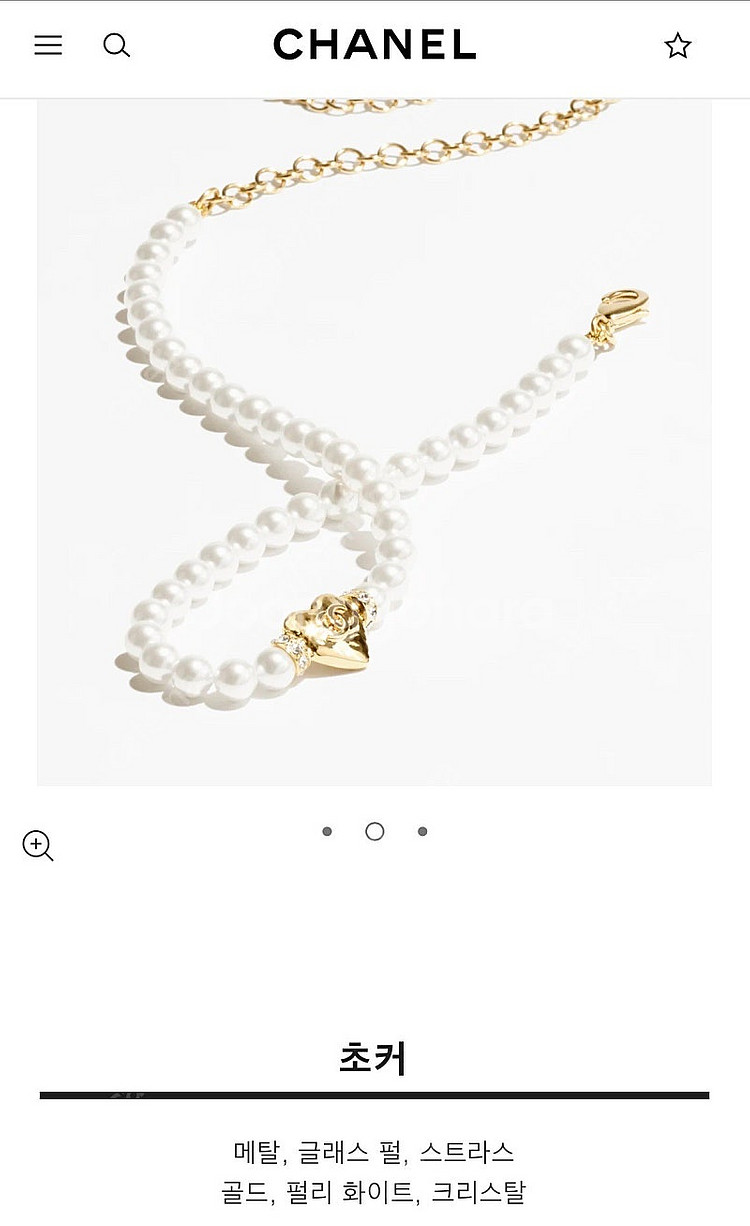Go to the third image dot

(x=423, y=831)
